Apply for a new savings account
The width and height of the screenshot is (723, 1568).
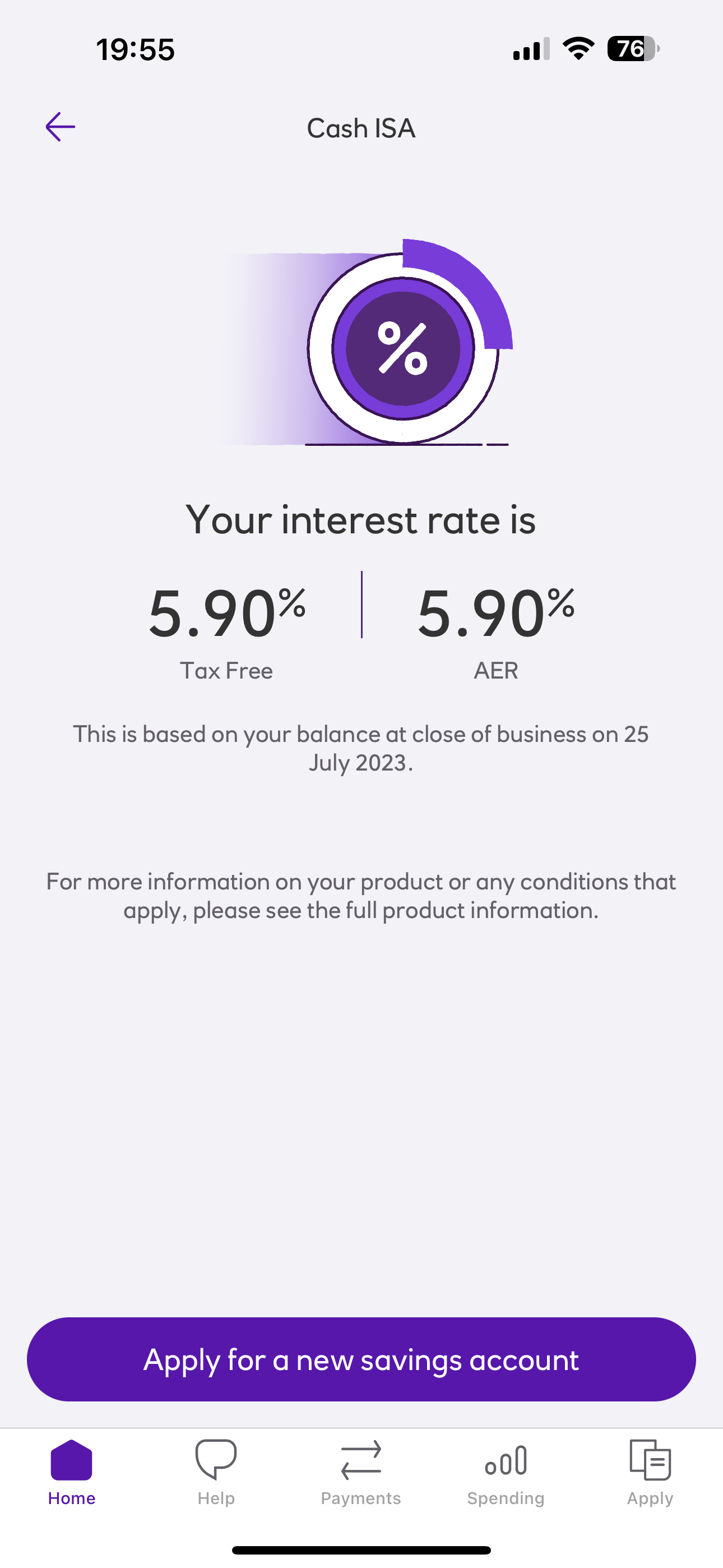click(361, 1359)
